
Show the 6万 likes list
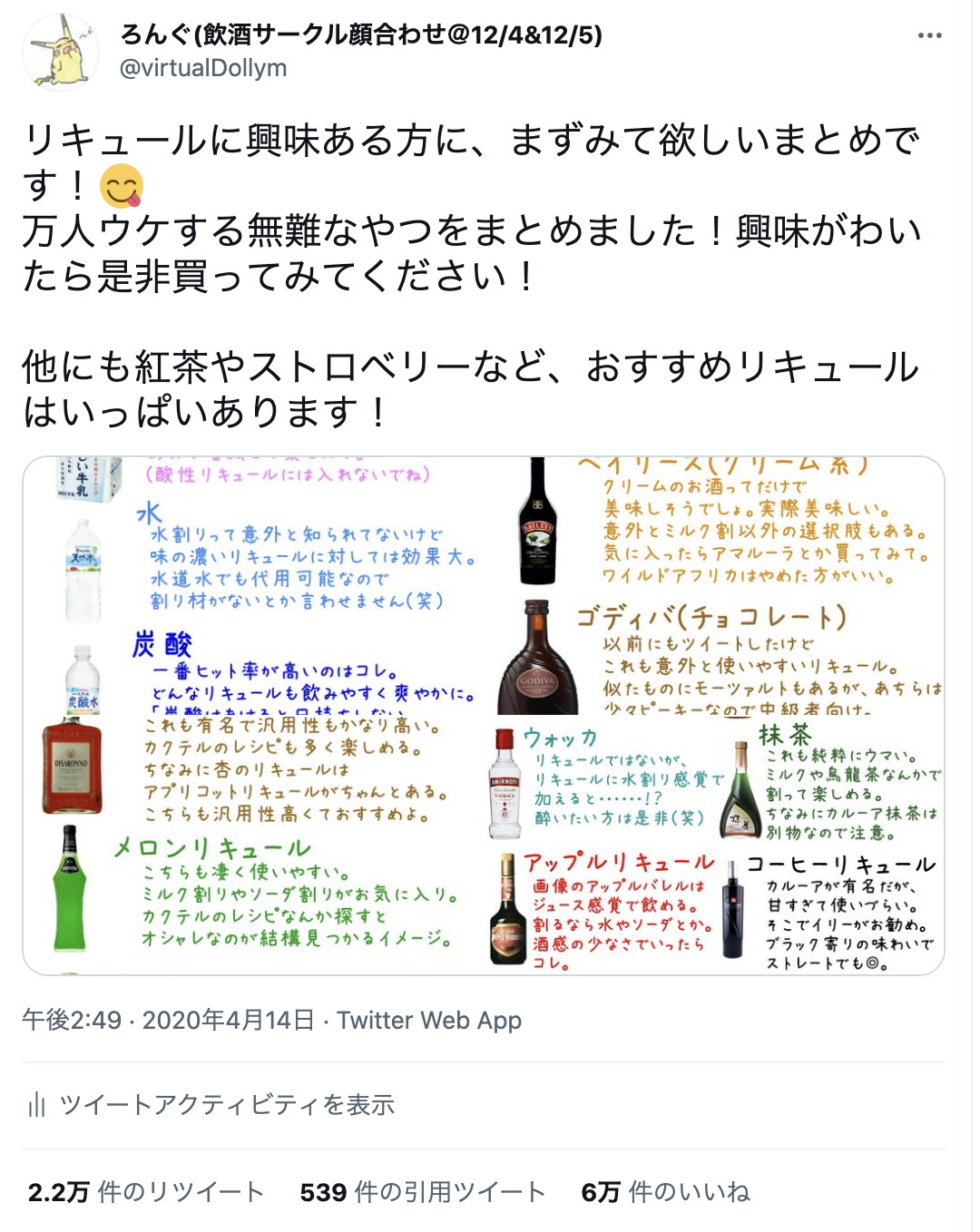tap(665, 1192)
